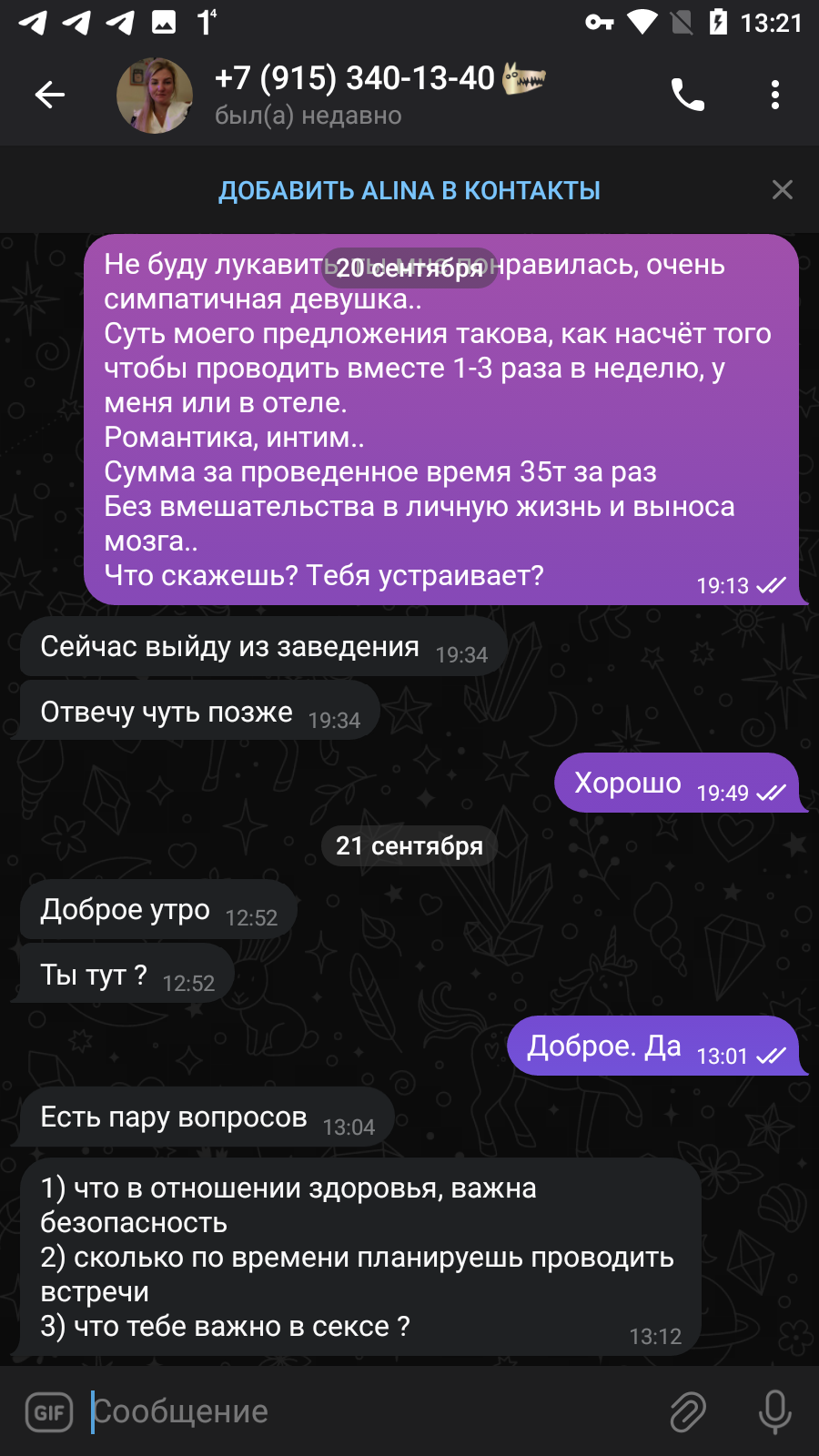This screenshot has width=819, height=1456.
Task: Open the contact's profile photo
Action: pyautogui.click(x=155, y=96)
